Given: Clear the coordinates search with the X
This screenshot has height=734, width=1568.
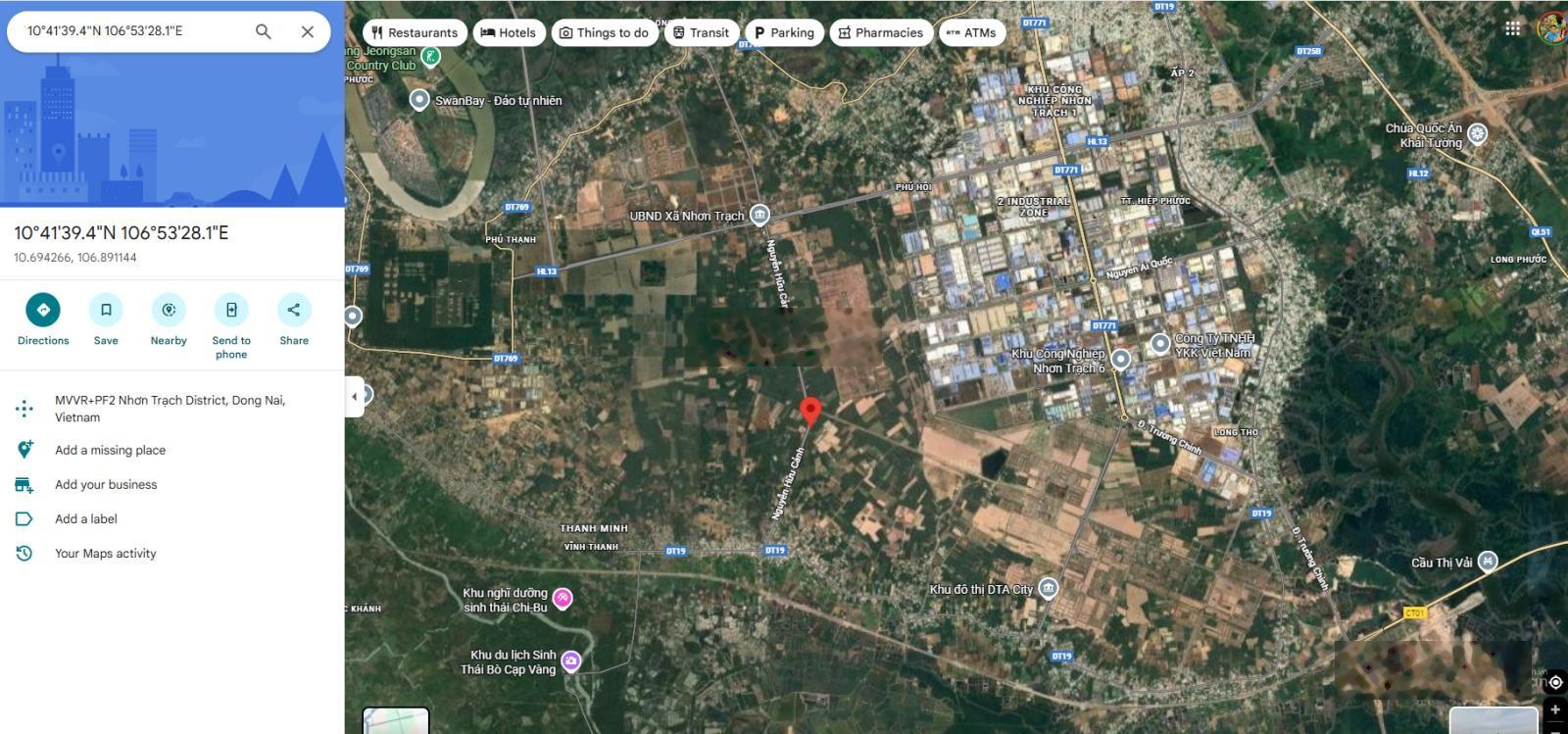Looking at the screenshot, I should 307,31.
